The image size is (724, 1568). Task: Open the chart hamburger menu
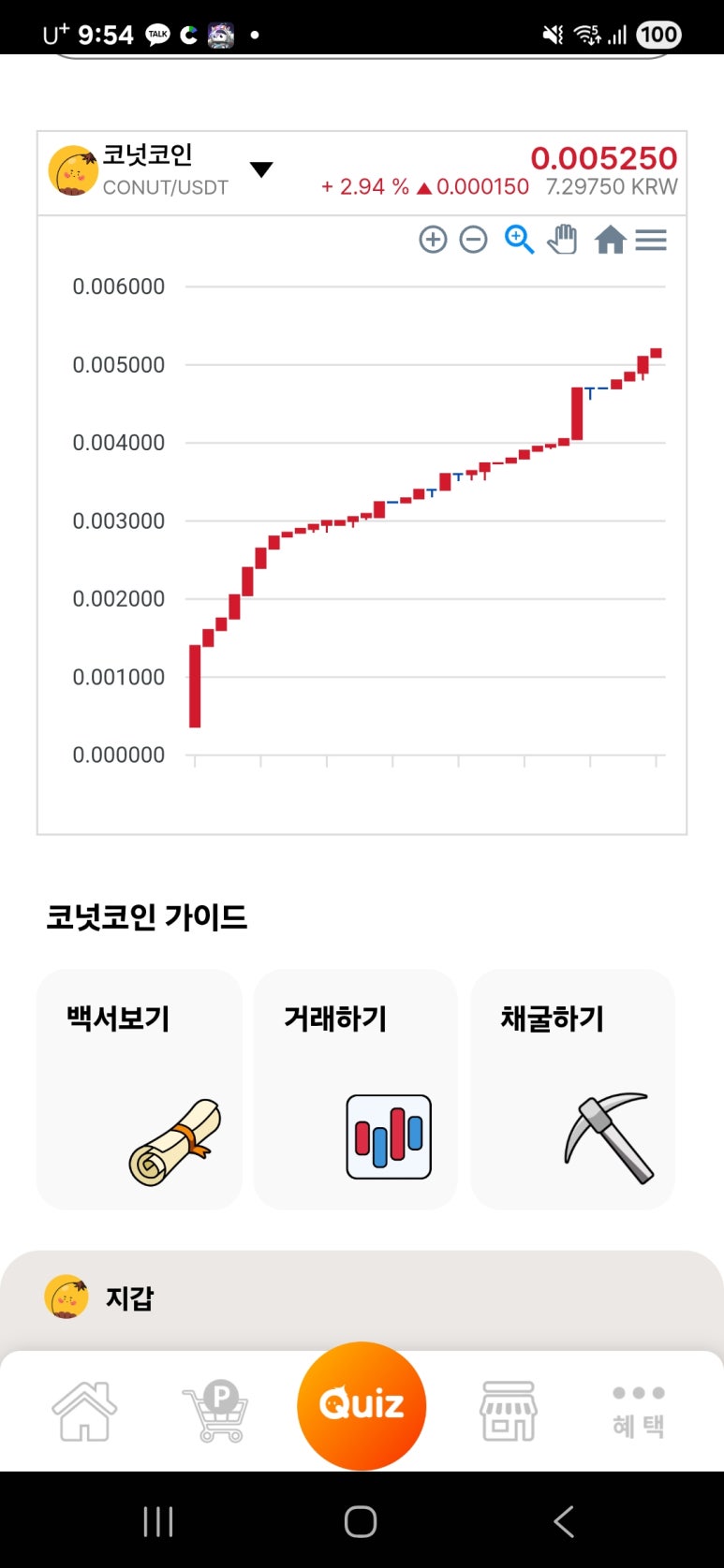tap(651, 241)
